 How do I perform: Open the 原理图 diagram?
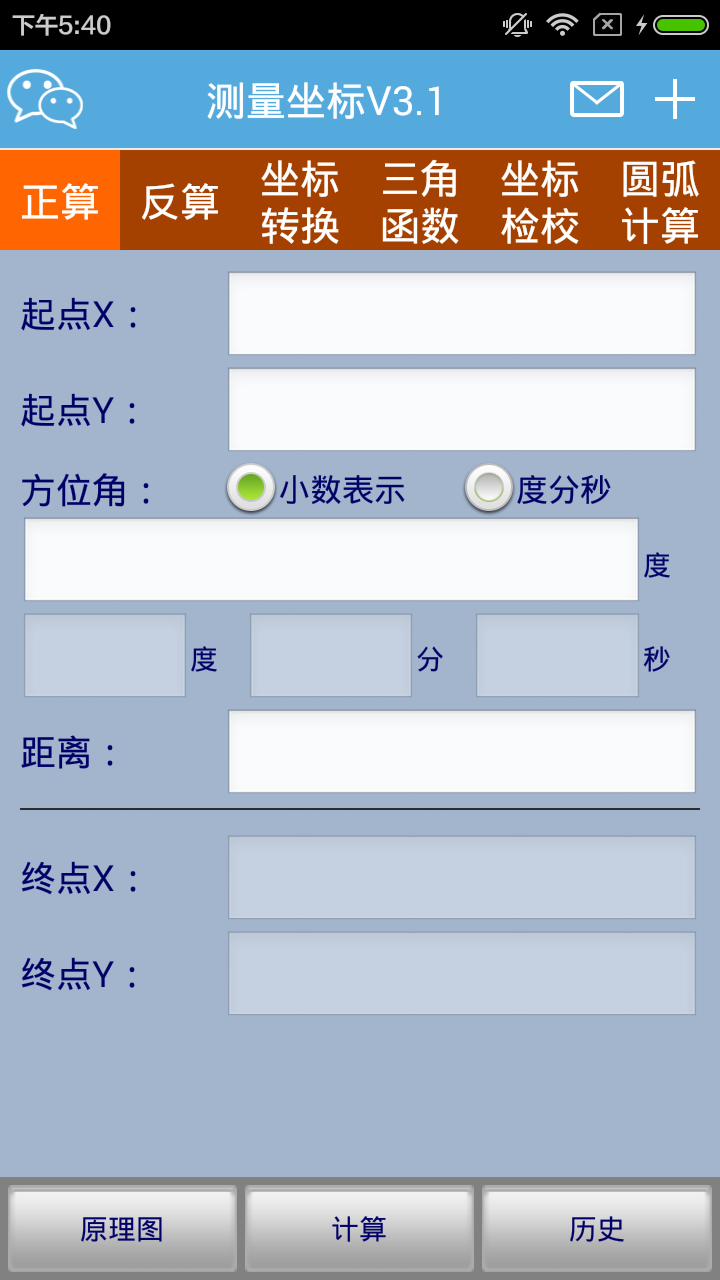(x=122, y=1229)
